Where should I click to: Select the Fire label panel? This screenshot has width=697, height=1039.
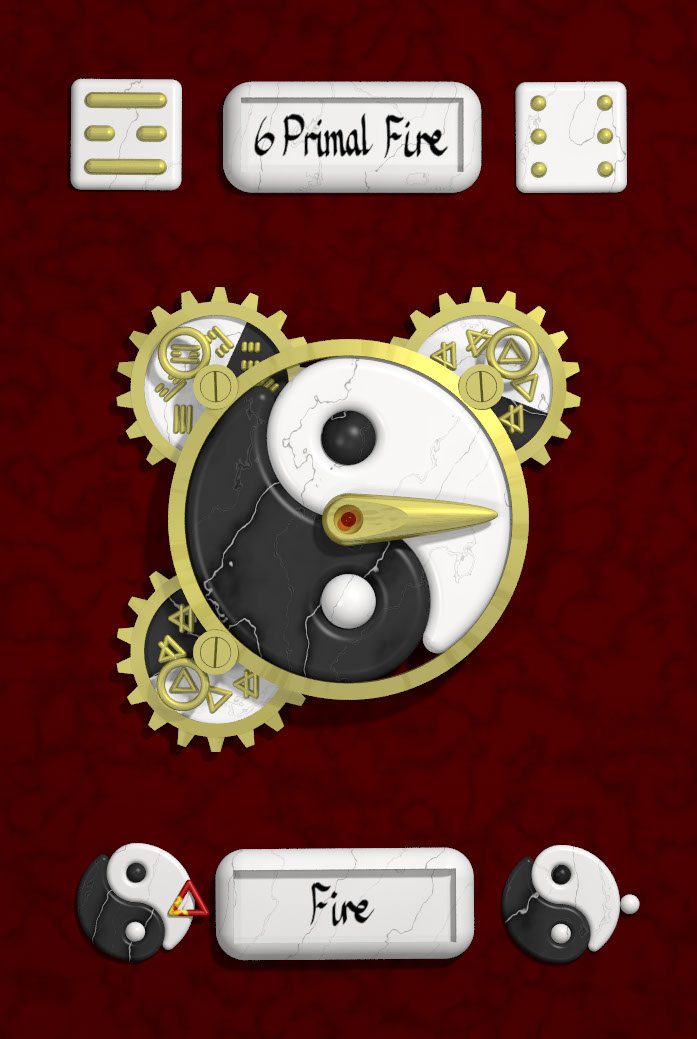coord(344,904)
